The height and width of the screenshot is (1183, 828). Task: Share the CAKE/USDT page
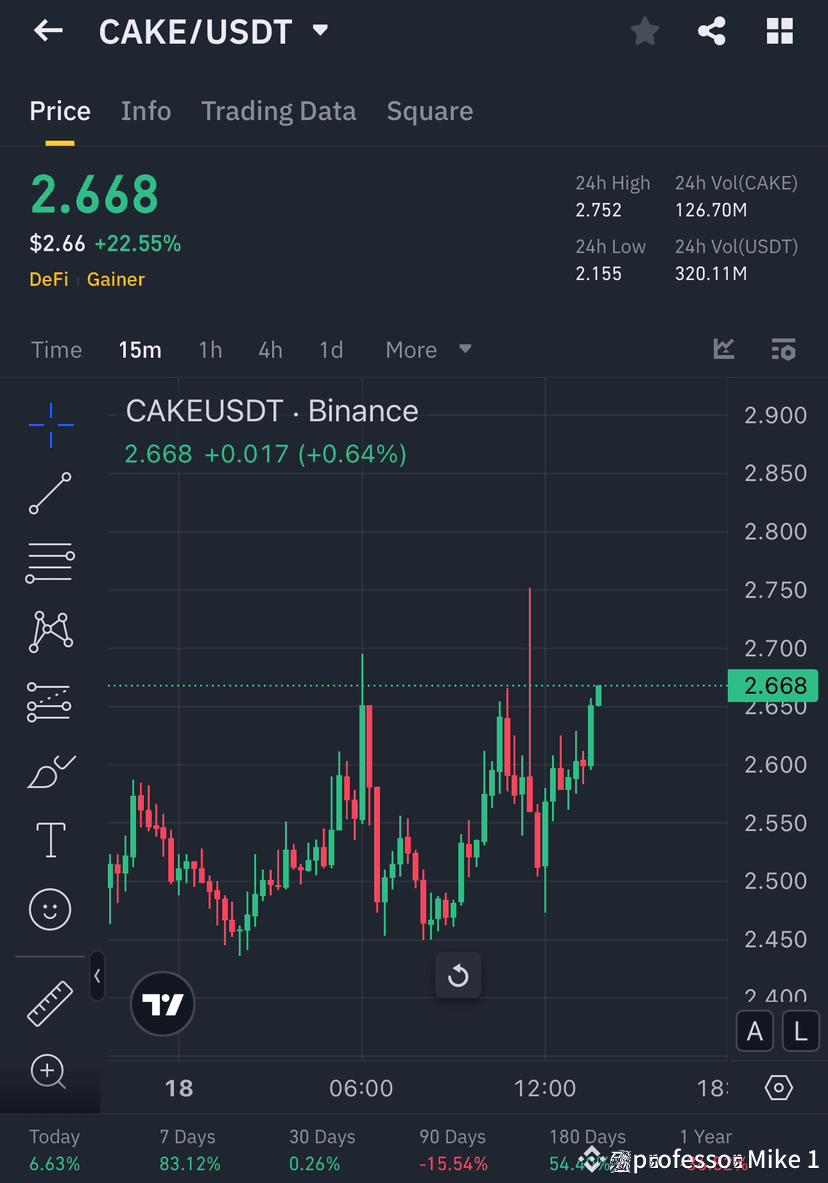click(712, 31)
